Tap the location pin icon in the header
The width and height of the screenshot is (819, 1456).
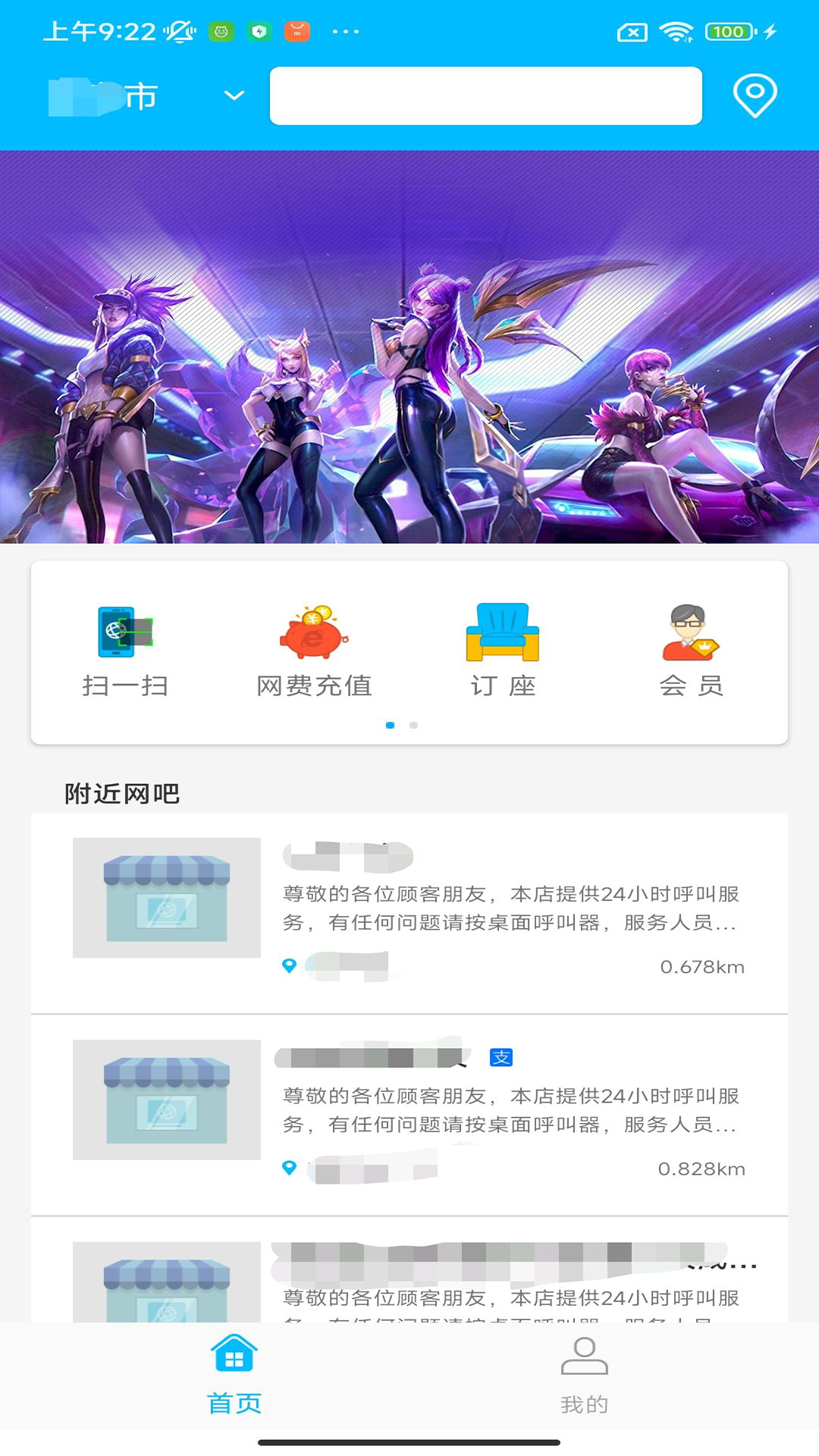coord(755,96)
